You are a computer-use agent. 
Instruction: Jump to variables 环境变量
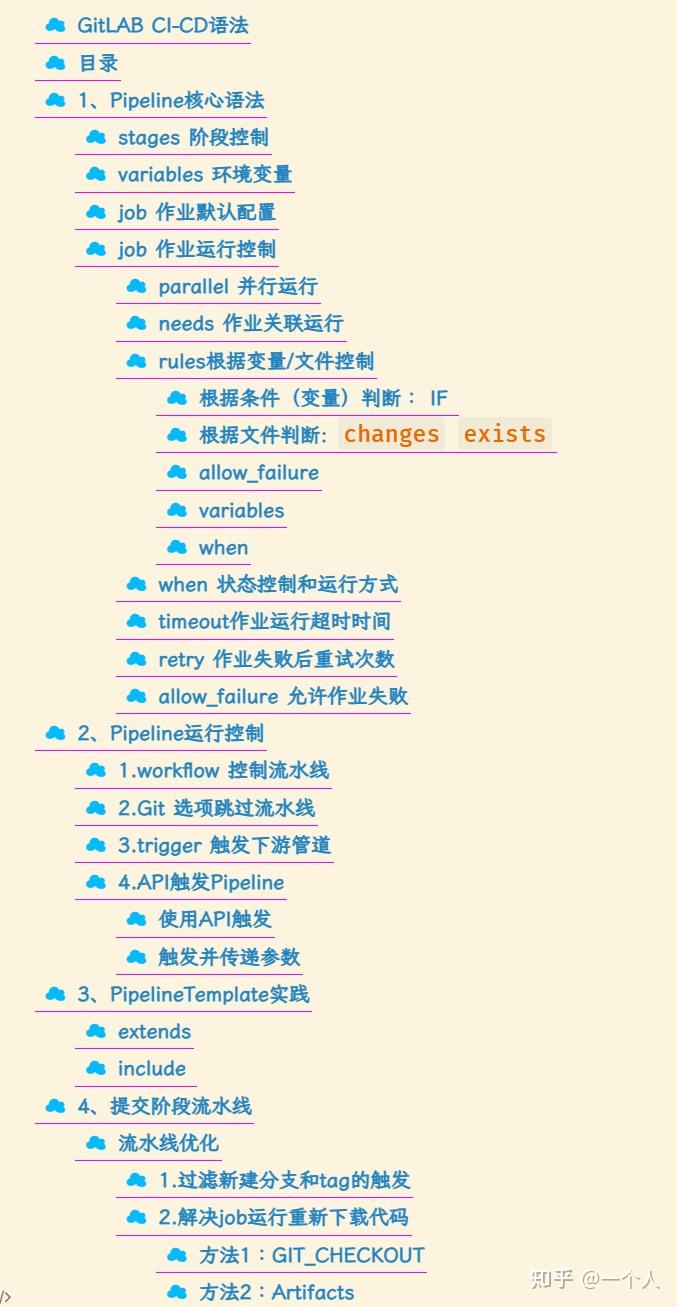coord(204,174)
